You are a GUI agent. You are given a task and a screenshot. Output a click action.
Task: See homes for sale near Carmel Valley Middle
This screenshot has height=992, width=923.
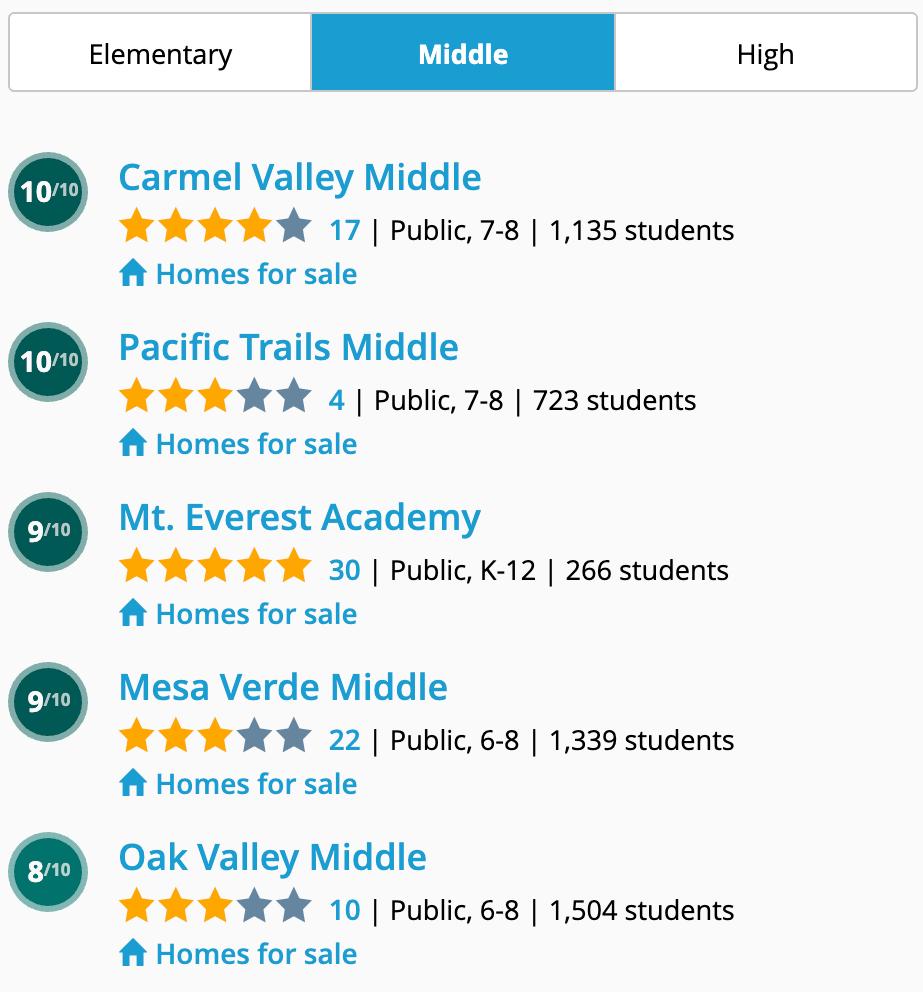point(238,274)
